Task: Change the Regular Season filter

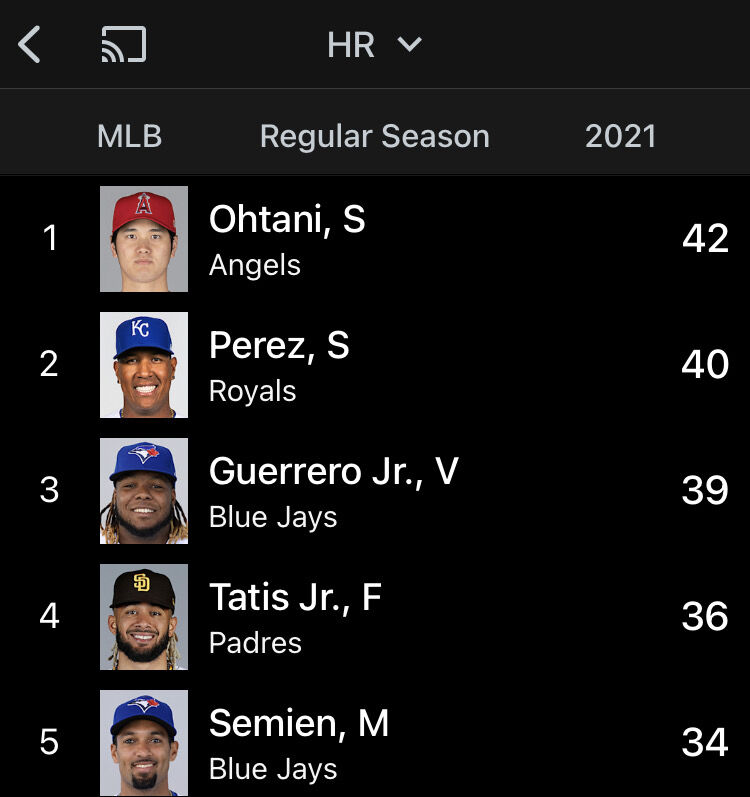Action: (x=375, y=136)
